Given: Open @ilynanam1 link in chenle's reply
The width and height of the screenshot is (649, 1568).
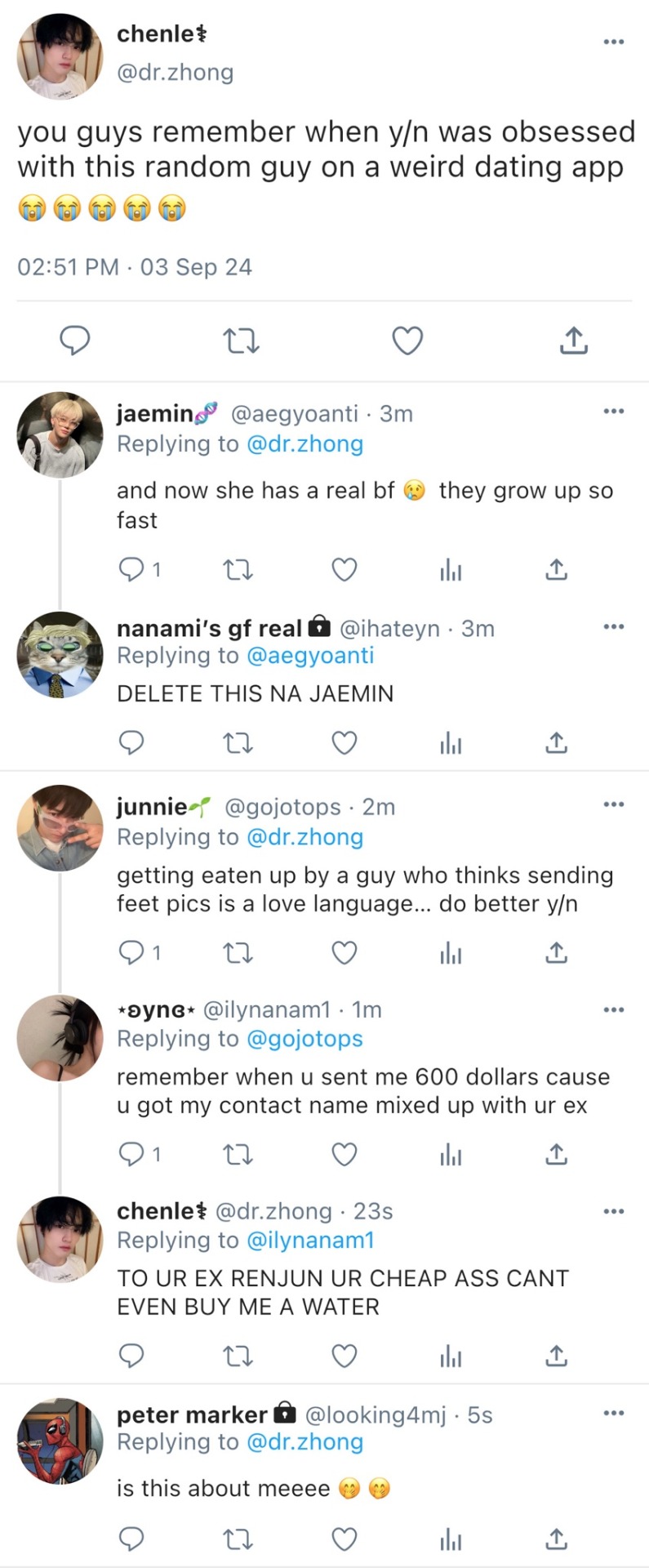Looking at the screenshot, I should 309,1241.
